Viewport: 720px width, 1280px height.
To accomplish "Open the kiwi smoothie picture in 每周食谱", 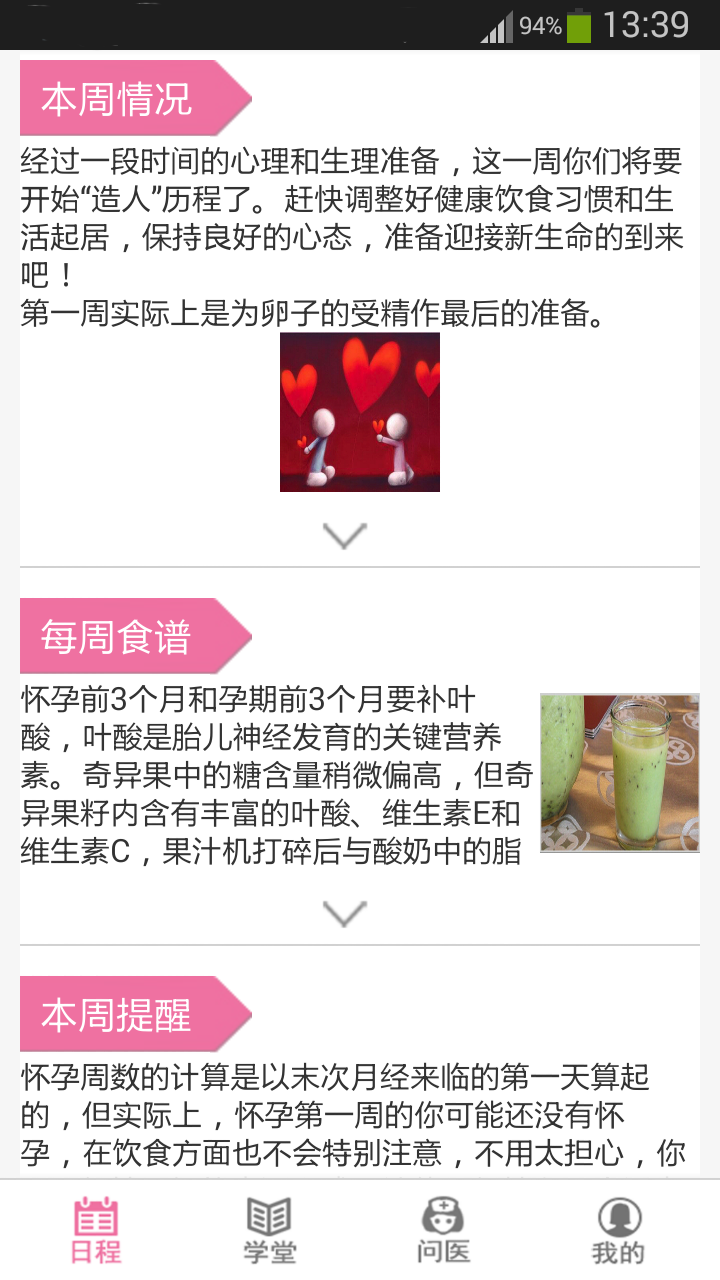I will click(619, 773).
